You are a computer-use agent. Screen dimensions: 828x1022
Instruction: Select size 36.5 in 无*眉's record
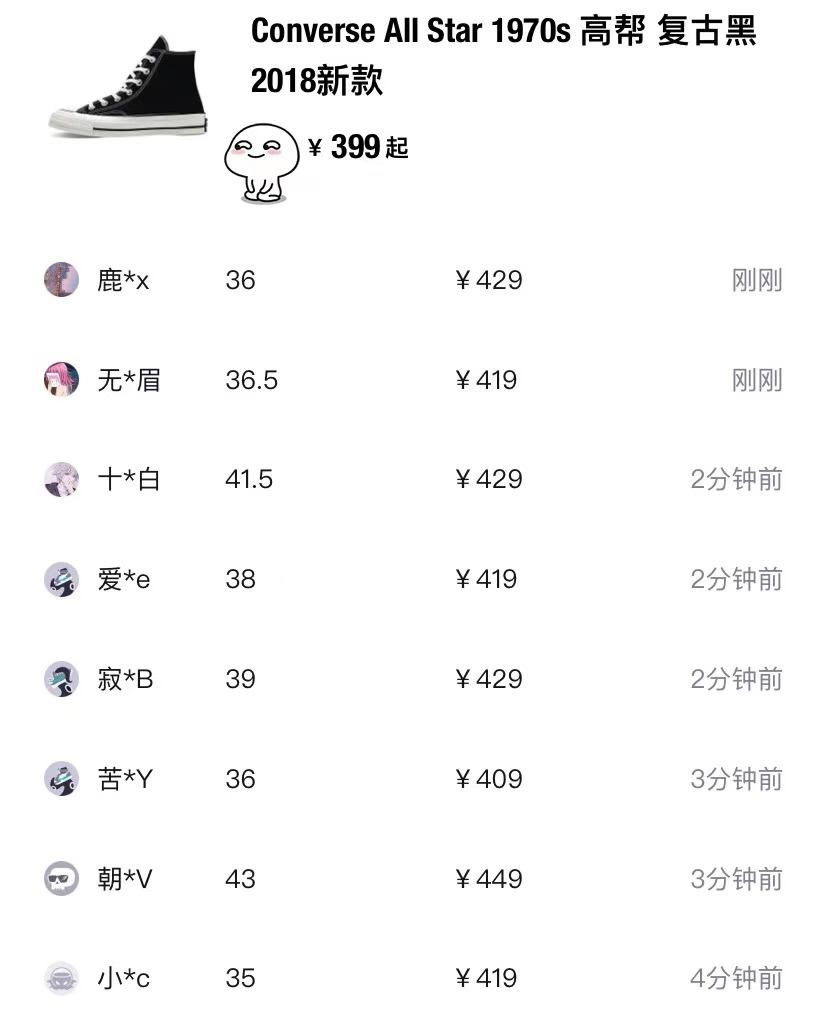pos(250,380)
